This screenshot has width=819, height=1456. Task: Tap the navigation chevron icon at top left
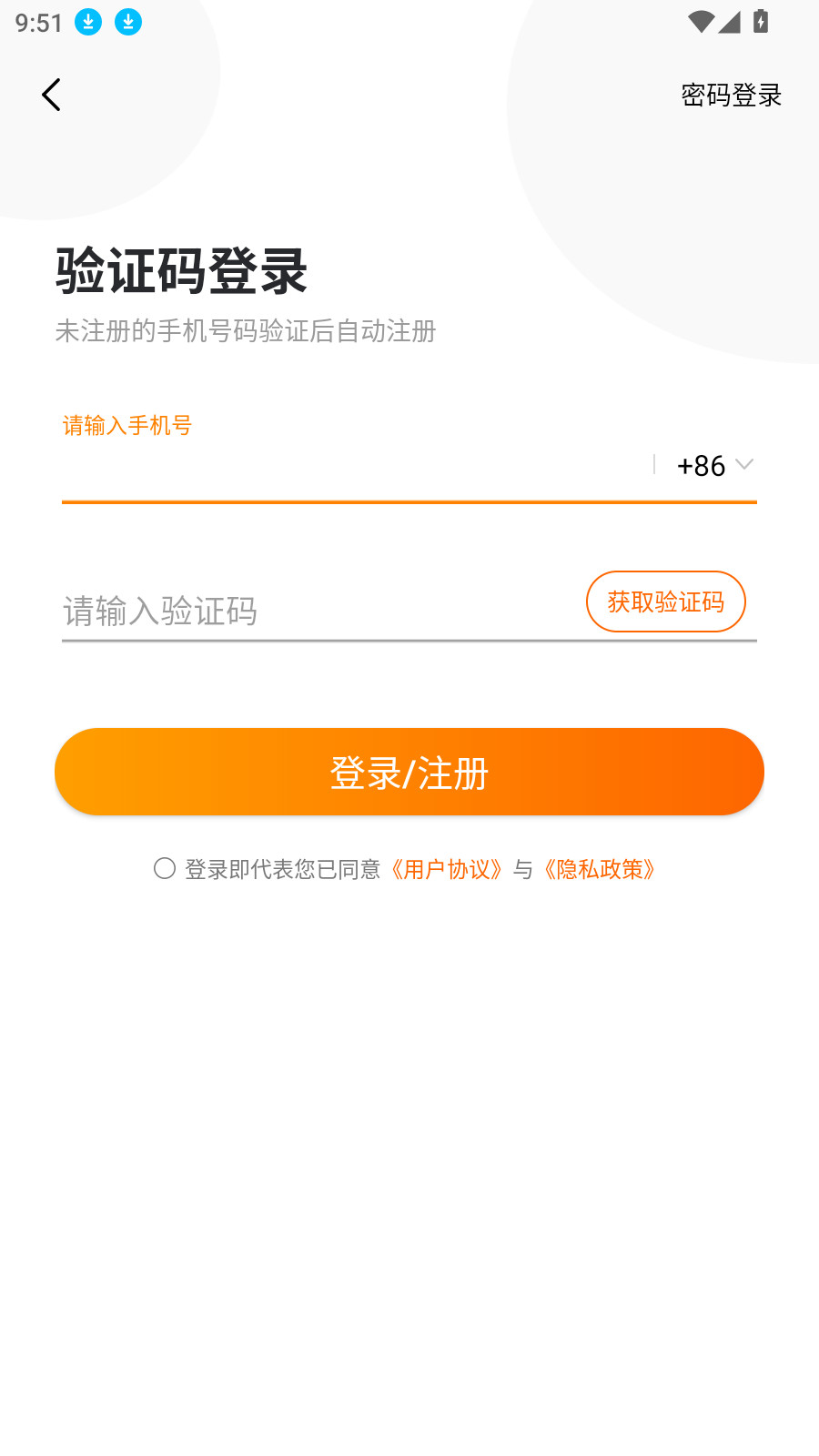coord(52,94)
